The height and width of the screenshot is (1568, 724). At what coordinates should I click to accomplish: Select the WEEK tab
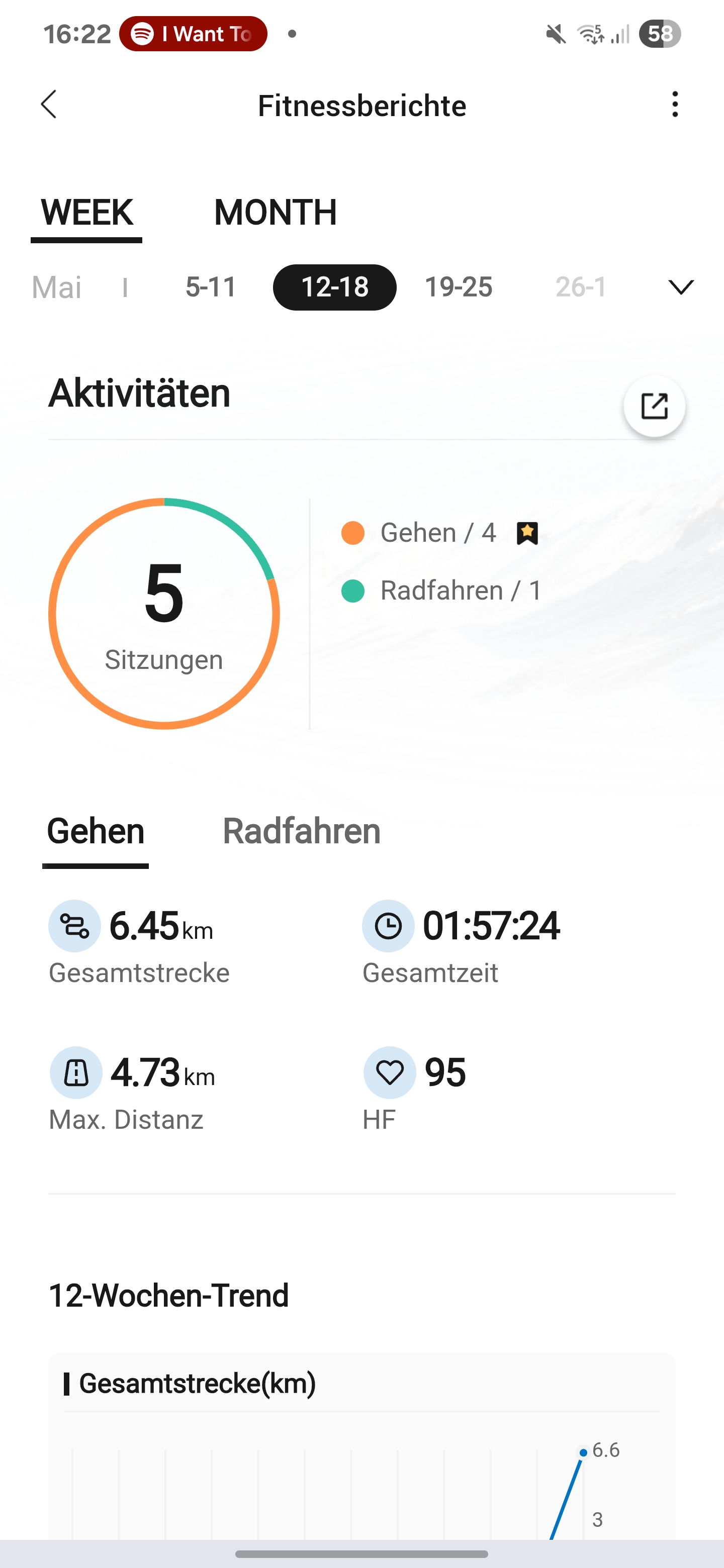coord(86,213)
